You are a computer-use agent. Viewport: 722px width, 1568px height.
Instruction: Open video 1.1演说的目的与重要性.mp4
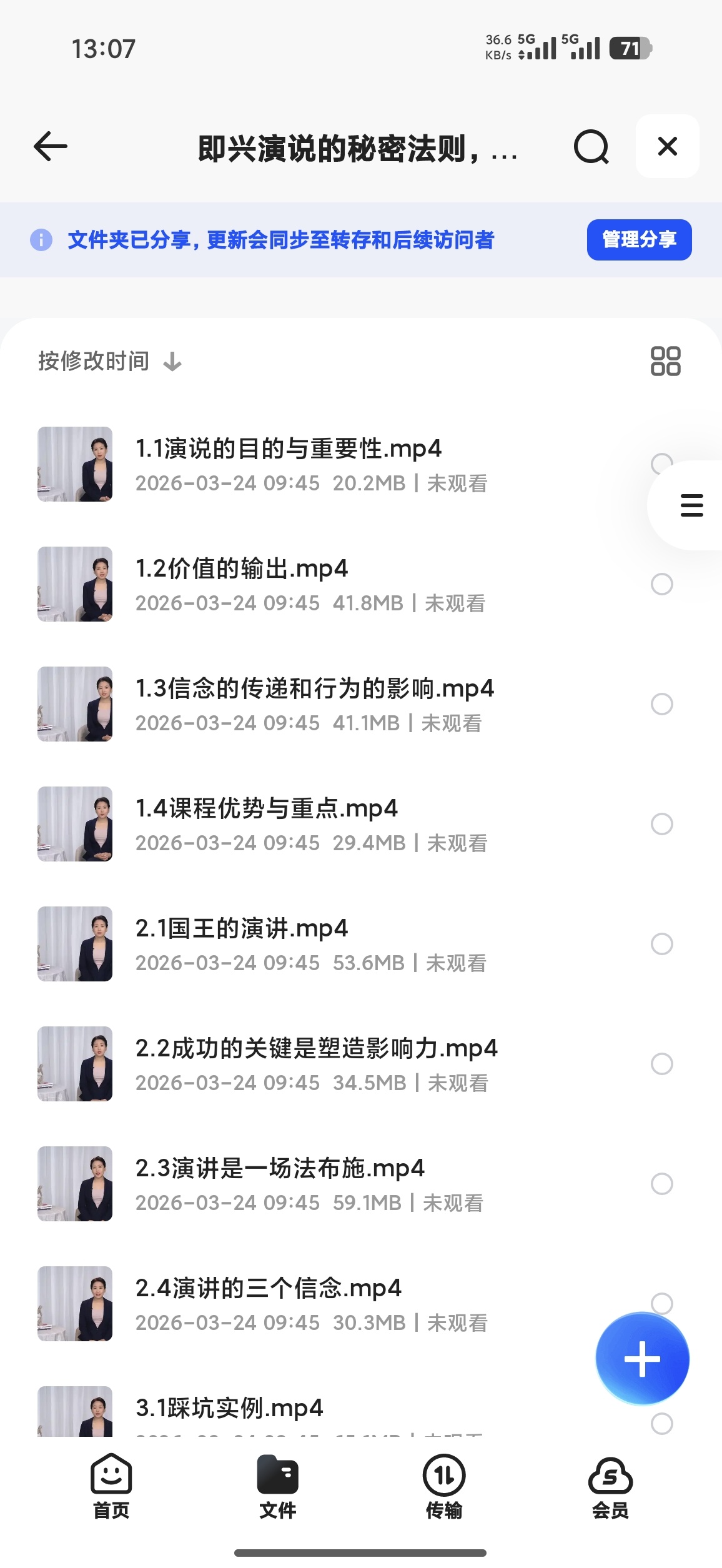[288, 449]
